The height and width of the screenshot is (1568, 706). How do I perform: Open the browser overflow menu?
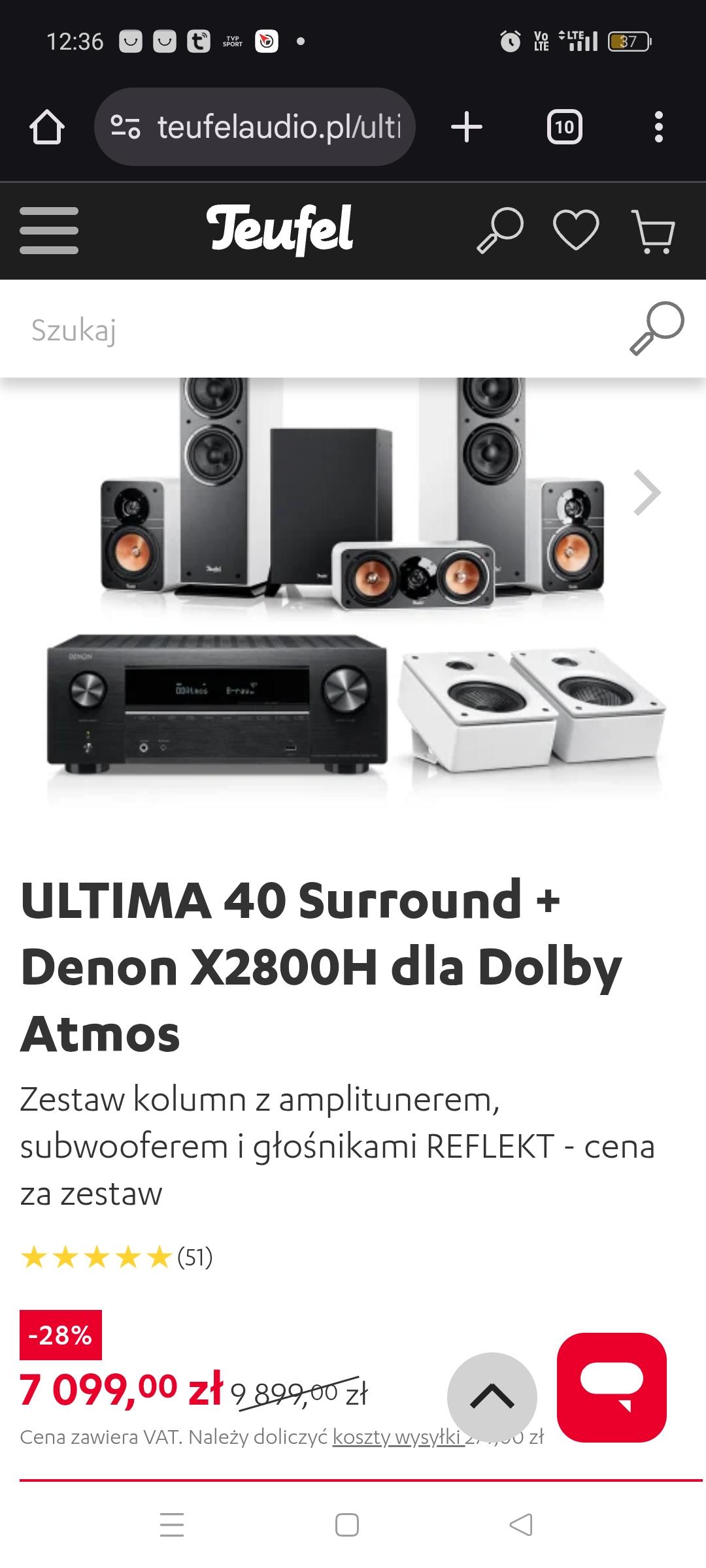point(658,127)
